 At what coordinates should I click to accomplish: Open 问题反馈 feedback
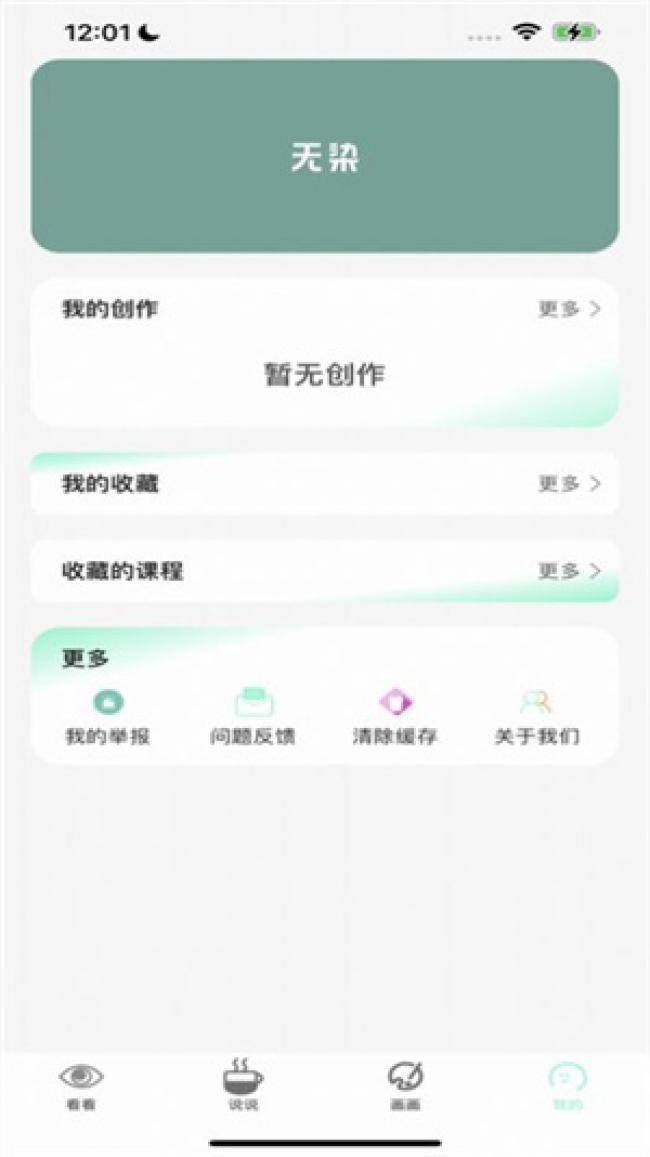tap(253, 717)
